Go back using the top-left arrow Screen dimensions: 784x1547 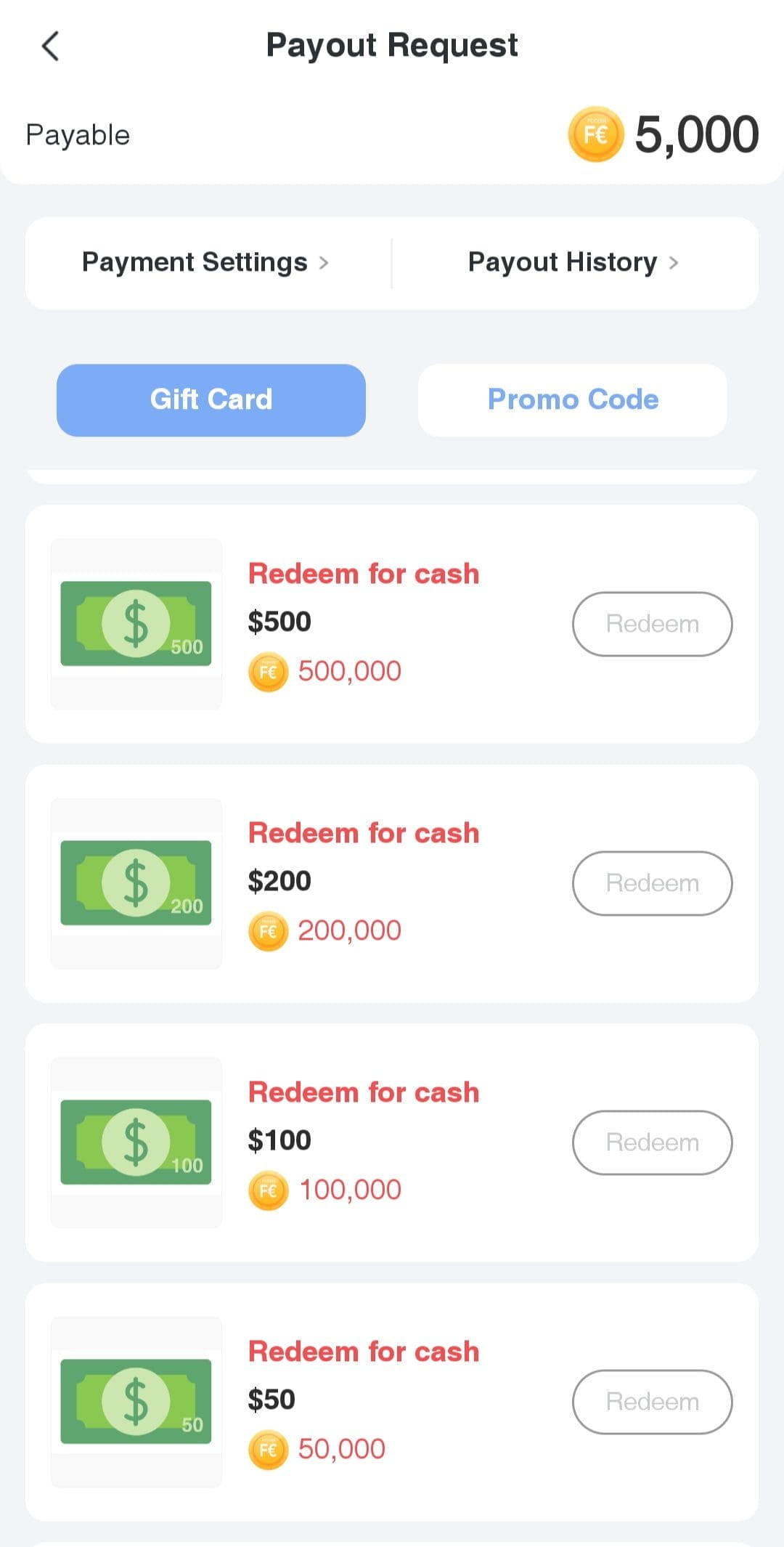tap(50, 46)
